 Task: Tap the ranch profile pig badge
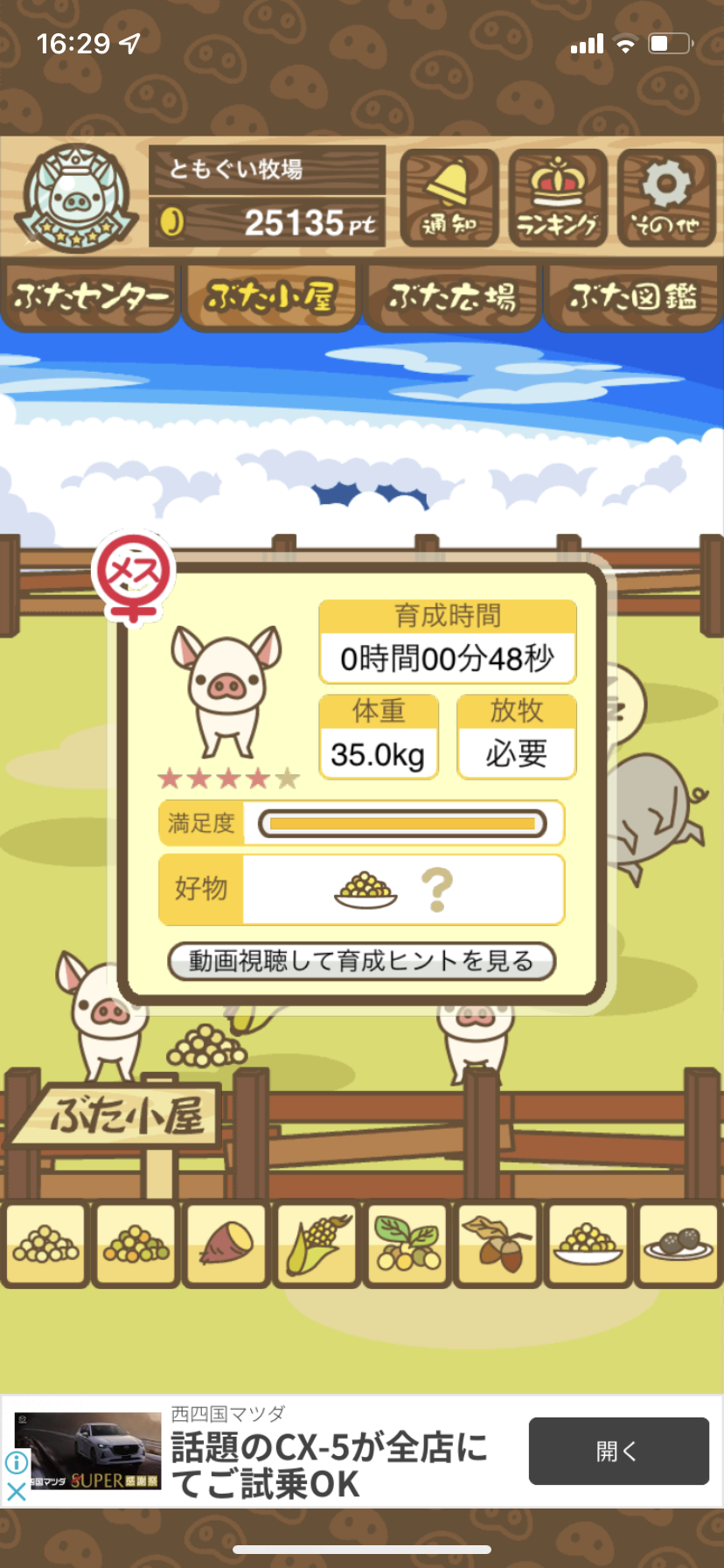77,198
